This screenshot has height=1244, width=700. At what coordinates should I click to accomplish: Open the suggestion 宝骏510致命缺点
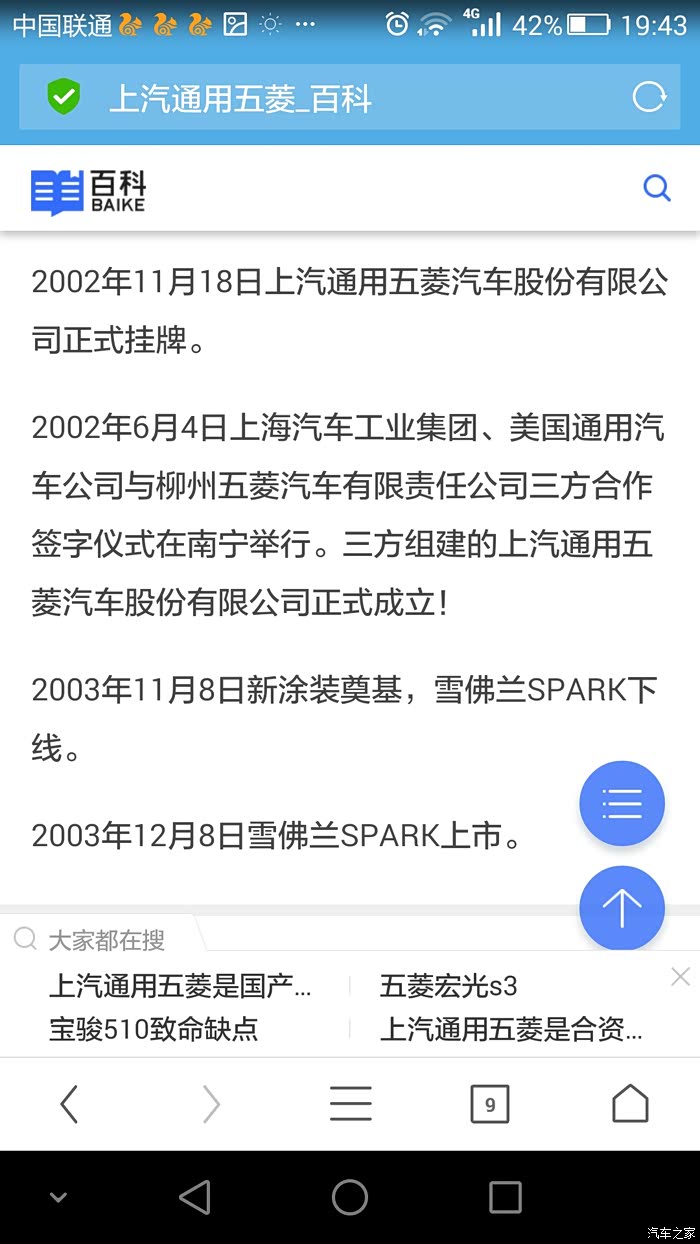153,1029
